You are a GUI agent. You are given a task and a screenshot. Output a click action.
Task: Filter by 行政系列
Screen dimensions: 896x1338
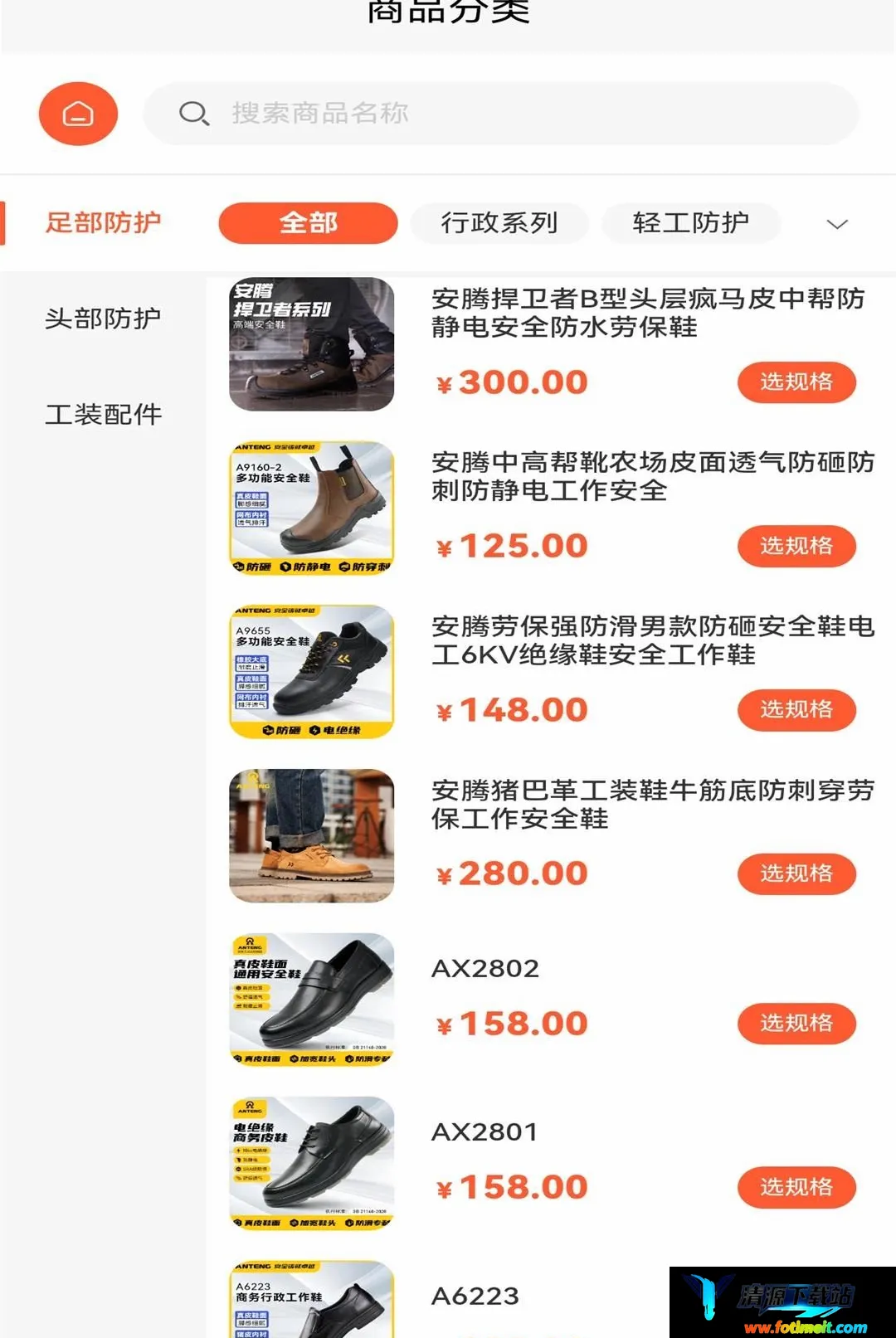tap(499, 223)
